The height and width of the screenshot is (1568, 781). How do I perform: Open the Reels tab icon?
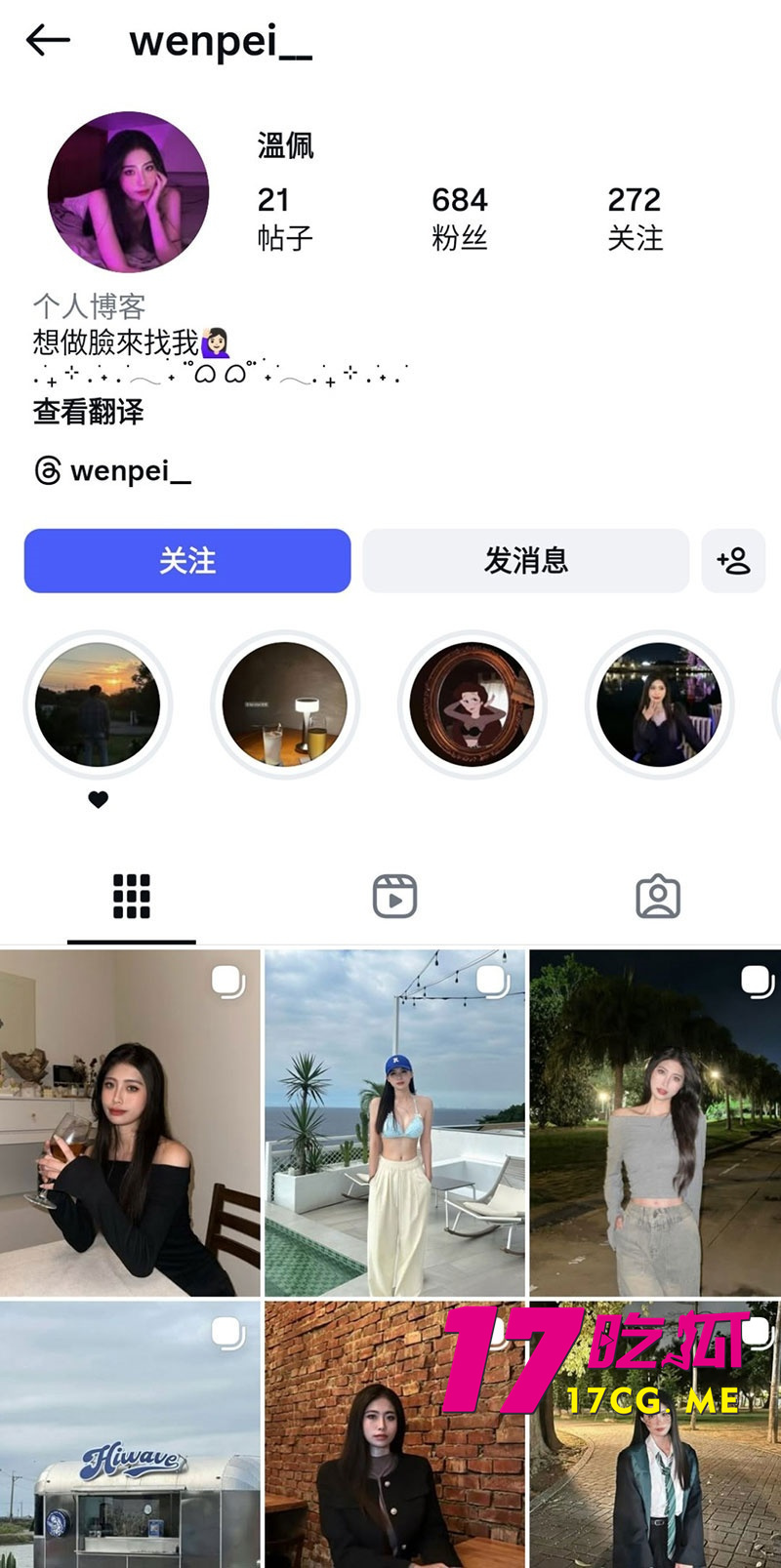click(392, 895)
